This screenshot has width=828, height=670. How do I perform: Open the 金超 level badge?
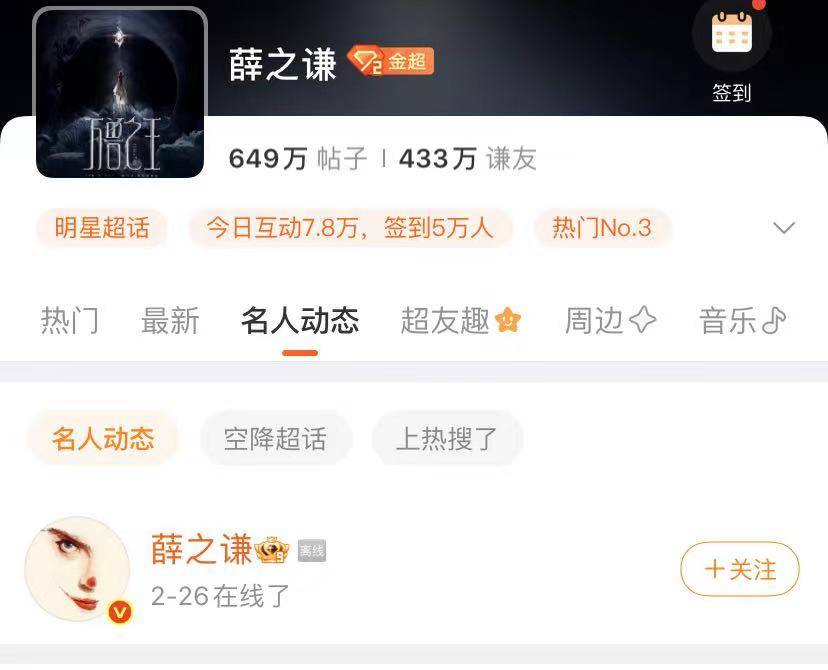click(x=391, y=62)
